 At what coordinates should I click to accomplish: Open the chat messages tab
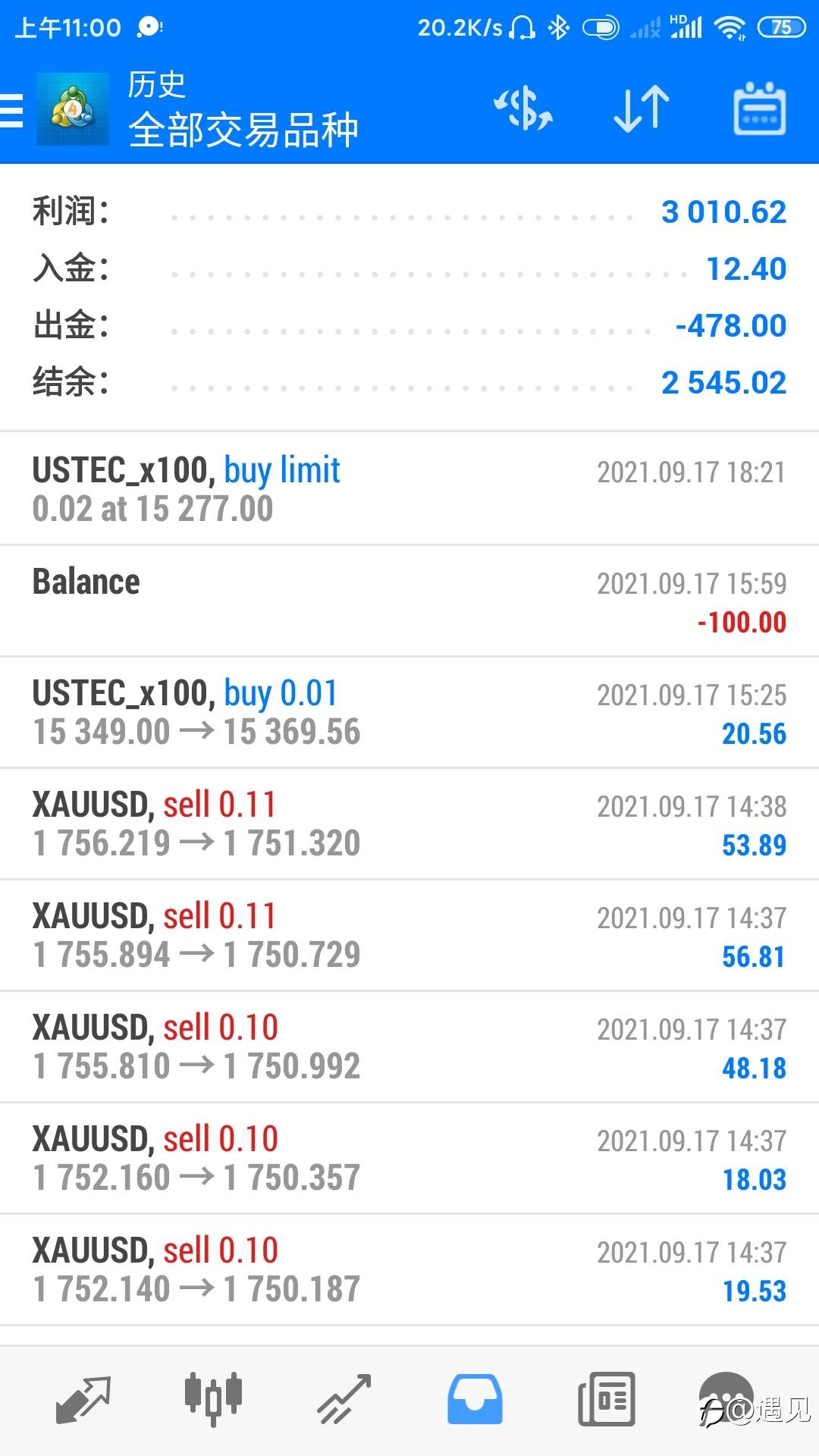tap(726, 1398)
